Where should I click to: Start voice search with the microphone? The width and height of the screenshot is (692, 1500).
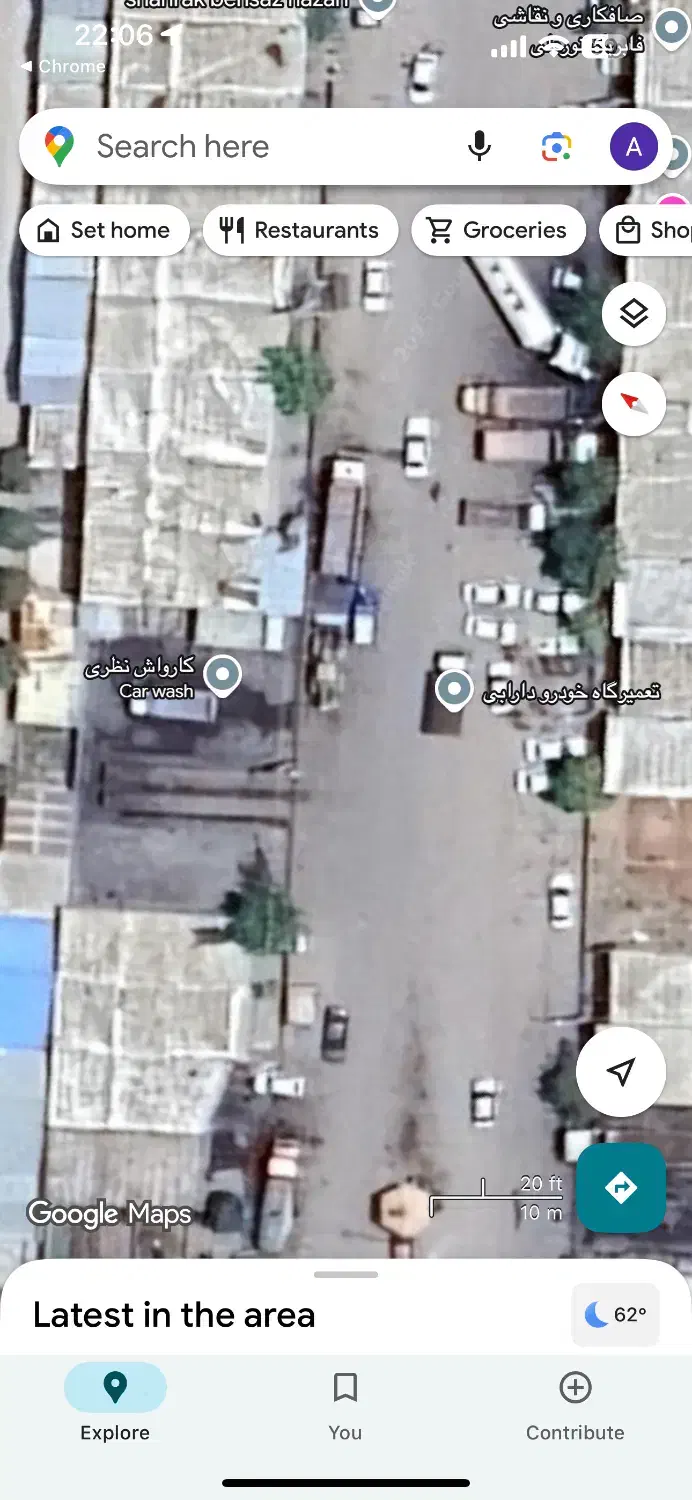[480, 147]
